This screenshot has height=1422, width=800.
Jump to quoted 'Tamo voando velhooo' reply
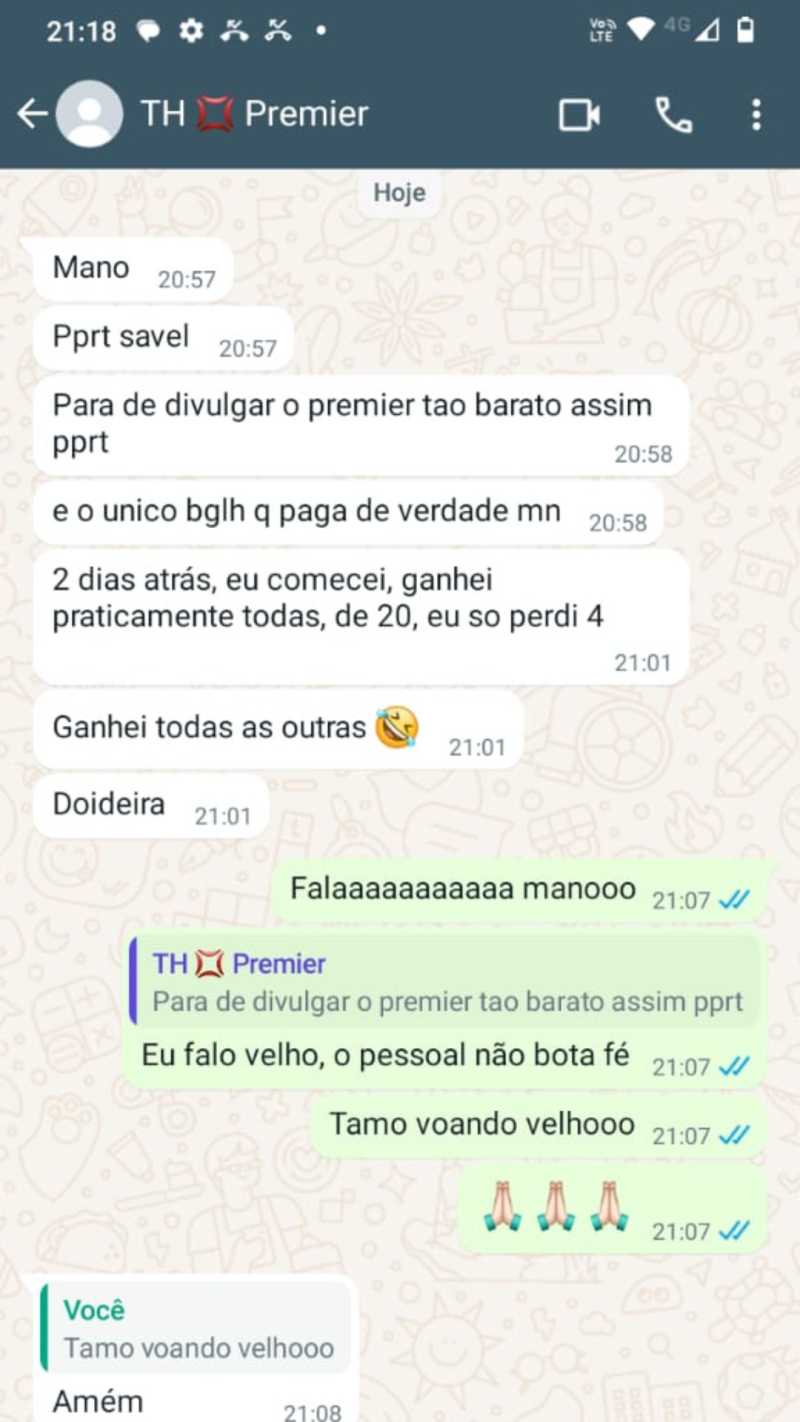coord(197,1329)
